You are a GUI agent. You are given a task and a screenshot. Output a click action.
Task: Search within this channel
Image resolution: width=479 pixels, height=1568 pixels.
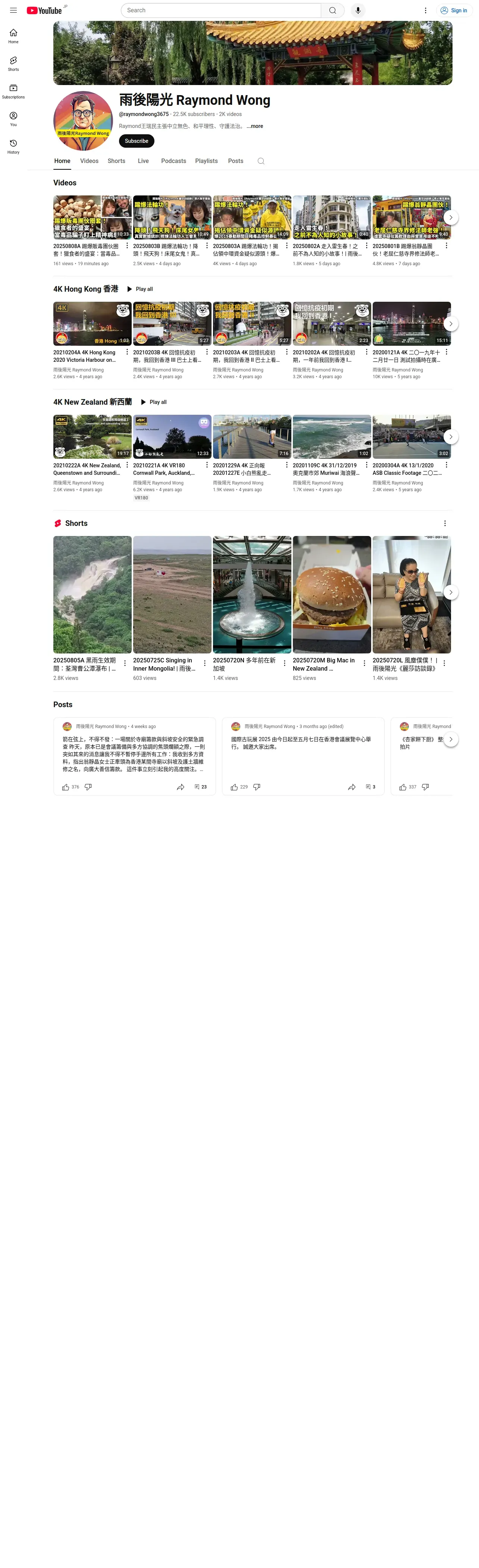(x=260, y=161)
